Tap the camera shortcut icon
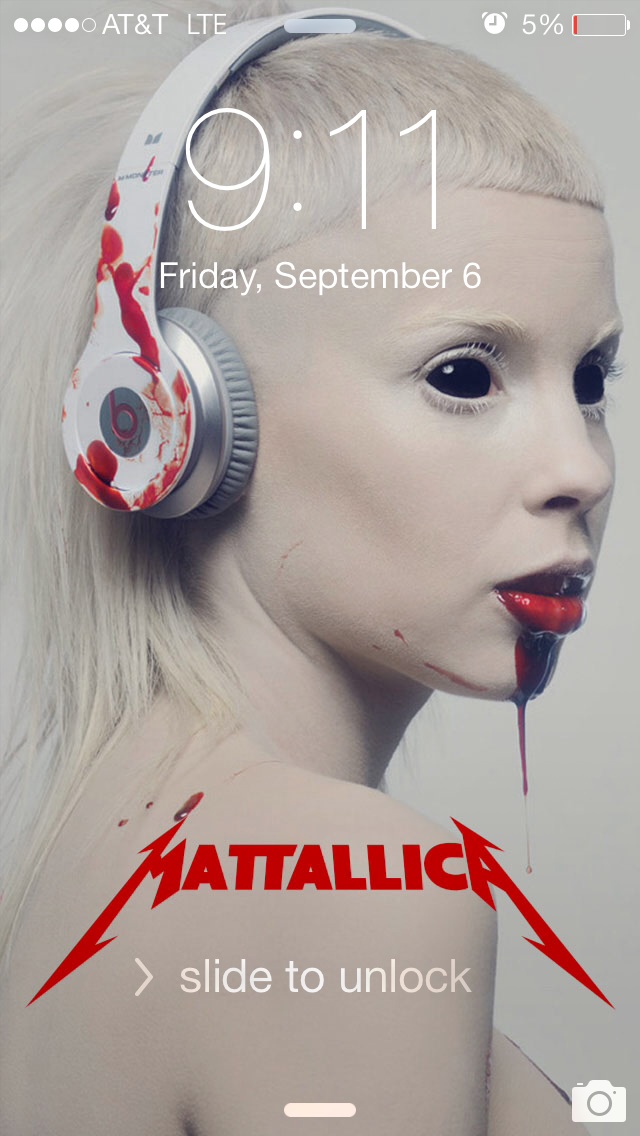Viewport: 640px width, 1136px height. 599,1100
